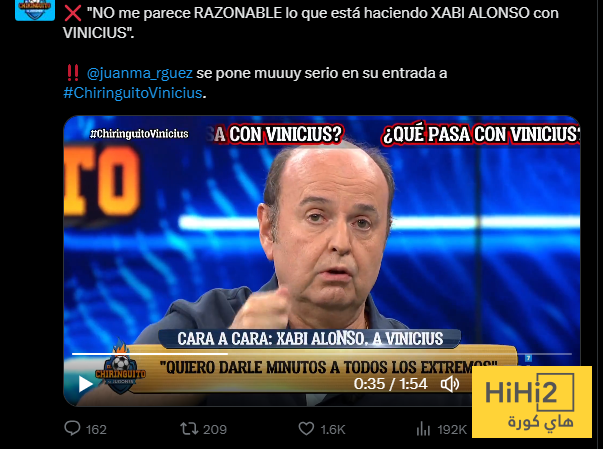Like the post about Xabi Alonso
The height and width of the screenshot is (449, 603).
(306, 429)
